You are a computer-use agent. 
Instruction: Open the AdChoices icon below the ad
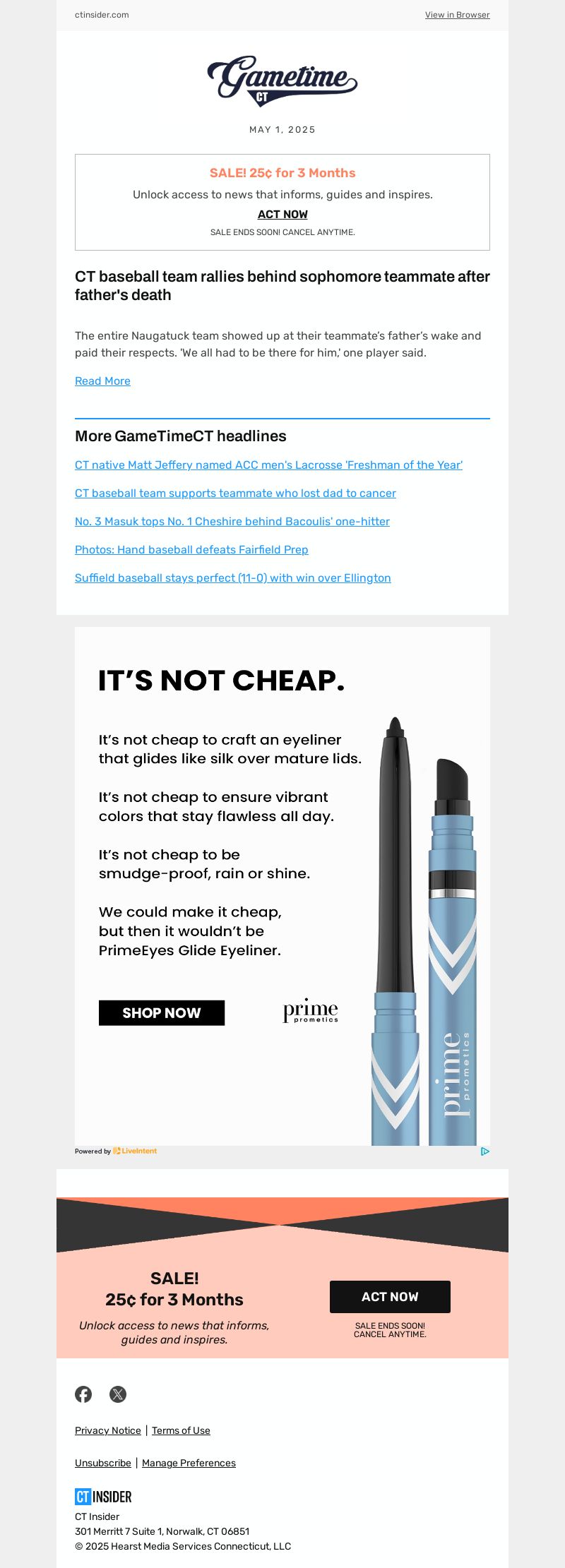coord(485,1151)
